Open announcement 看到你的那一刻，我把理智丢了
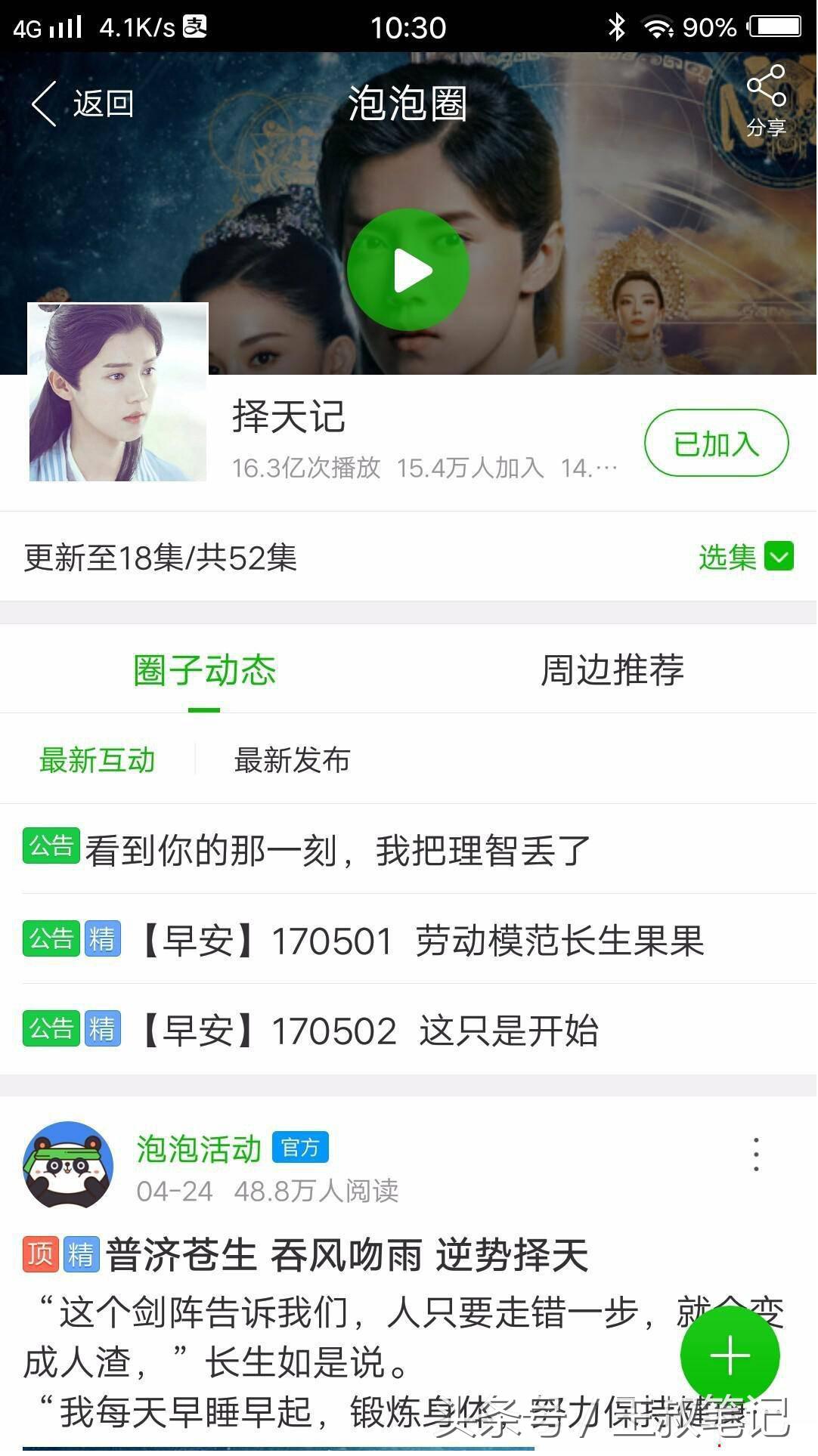The width and height of the screenshot is (818, 1456). pyautogui.click(x=337, y=850)
